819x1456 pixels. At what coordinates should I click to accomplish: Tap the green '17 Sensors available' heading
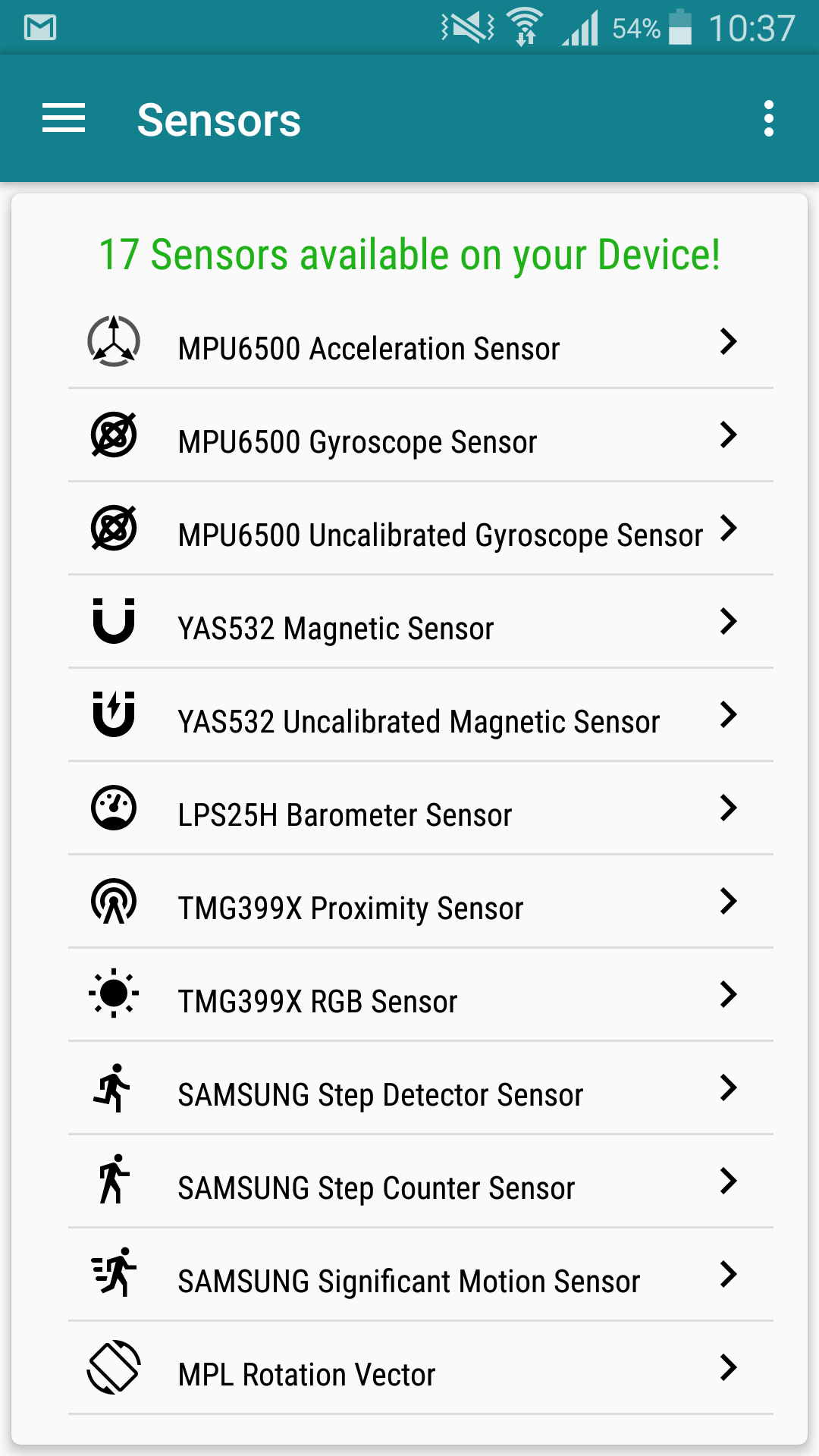coord(409,255)
